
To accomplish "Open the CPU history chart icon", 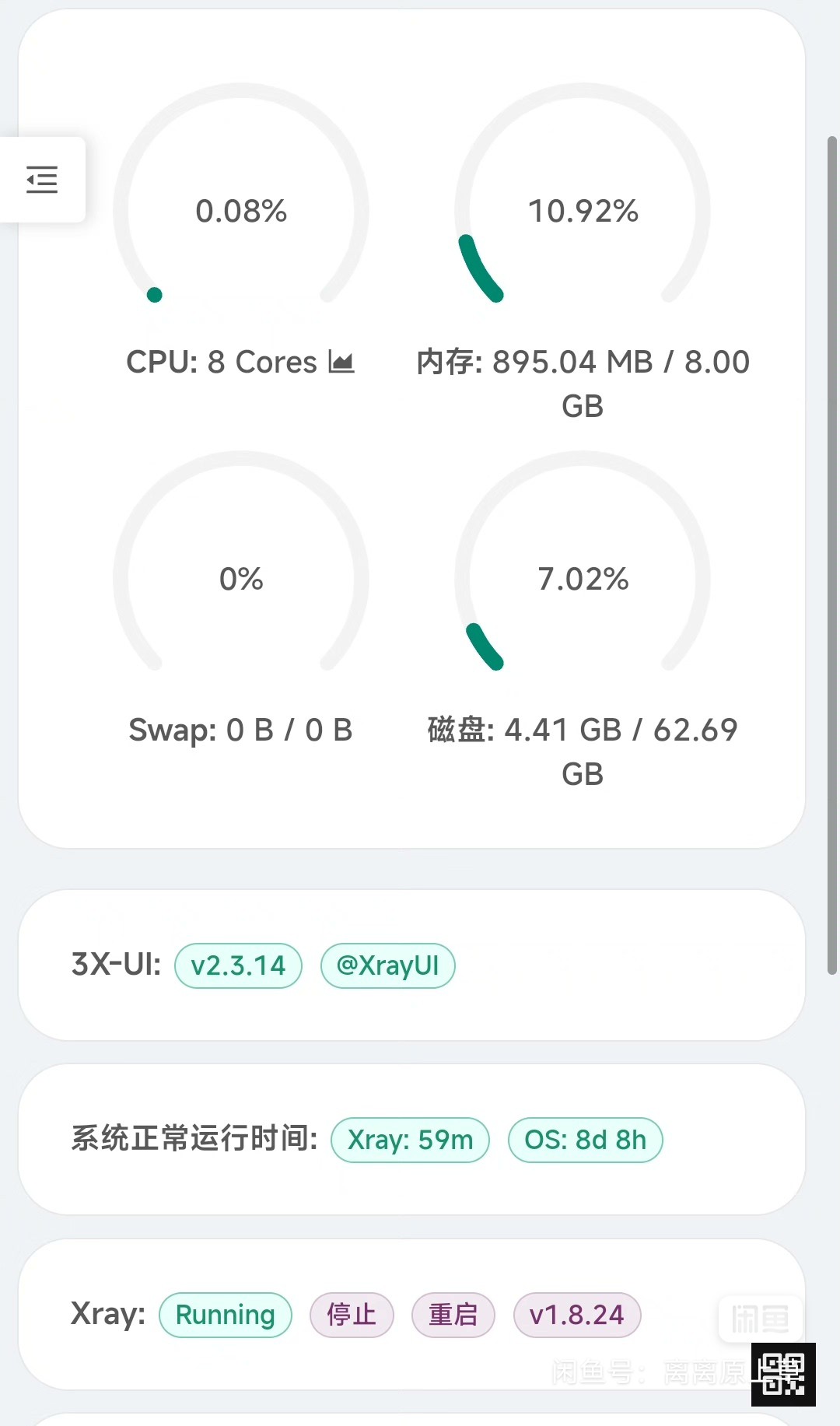I will [341, 362].
